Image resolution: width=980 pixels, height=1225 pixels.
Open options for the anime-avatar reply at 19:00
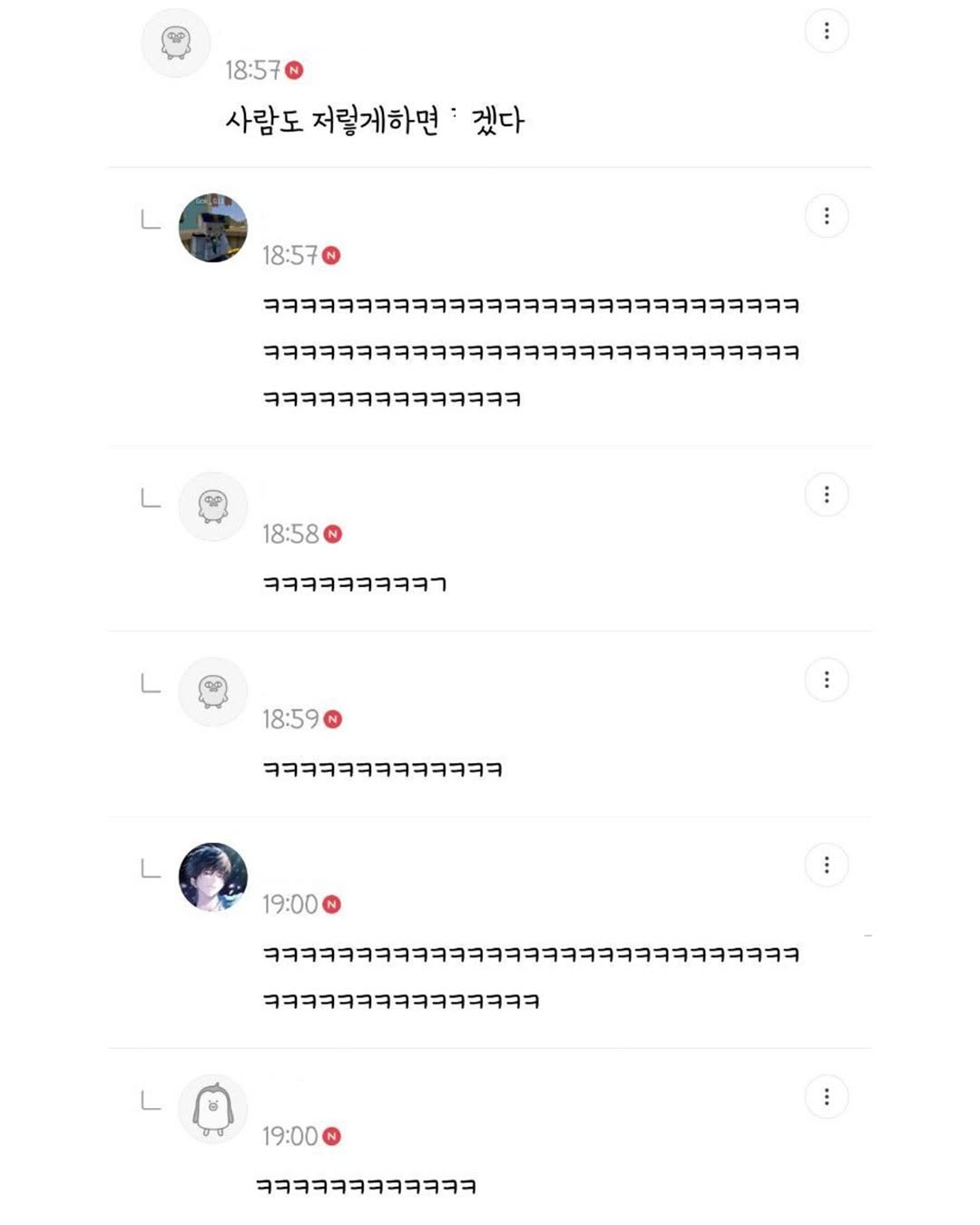pyautogui.click(x=826, y=865)
